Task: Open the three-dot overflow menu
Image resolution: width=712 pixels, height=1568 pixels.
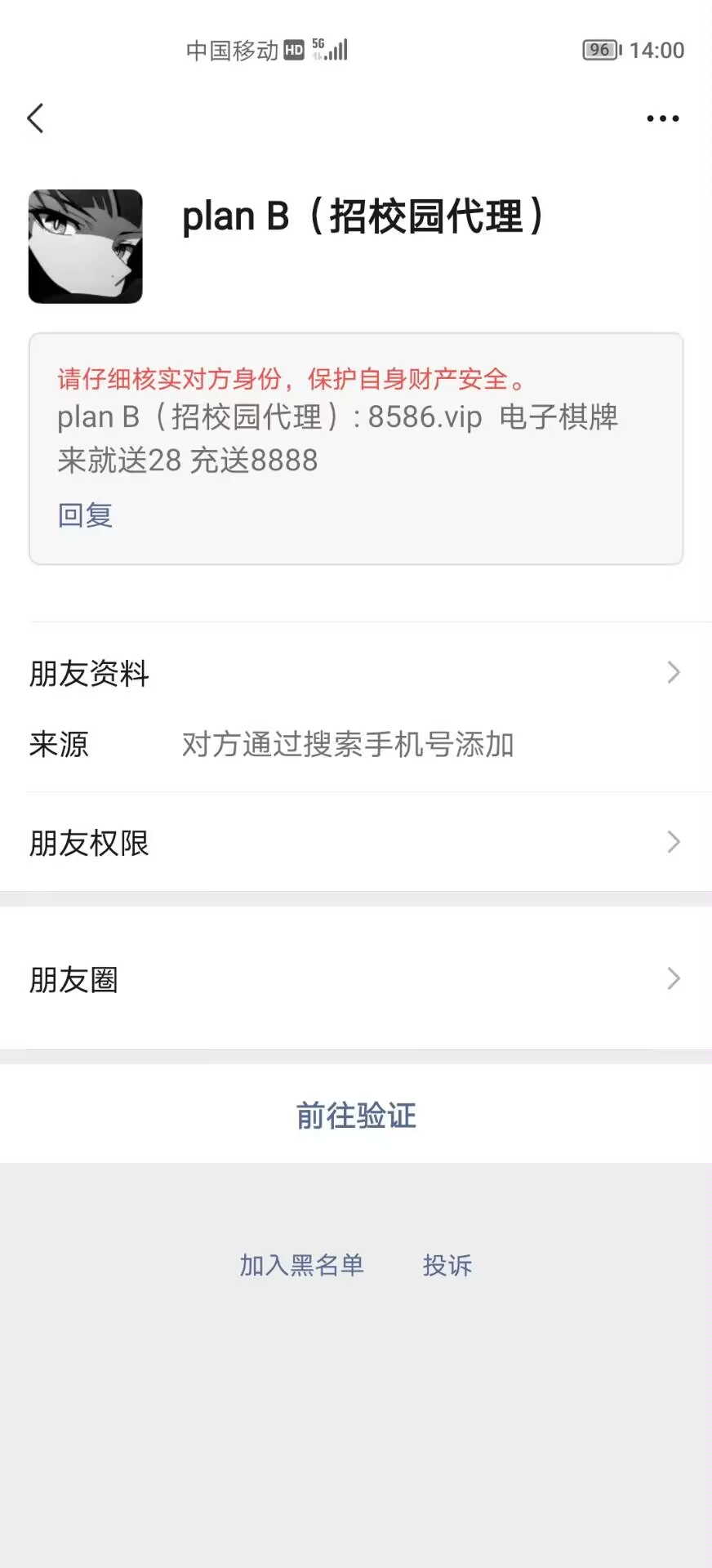Action: [x=662, y=118]
